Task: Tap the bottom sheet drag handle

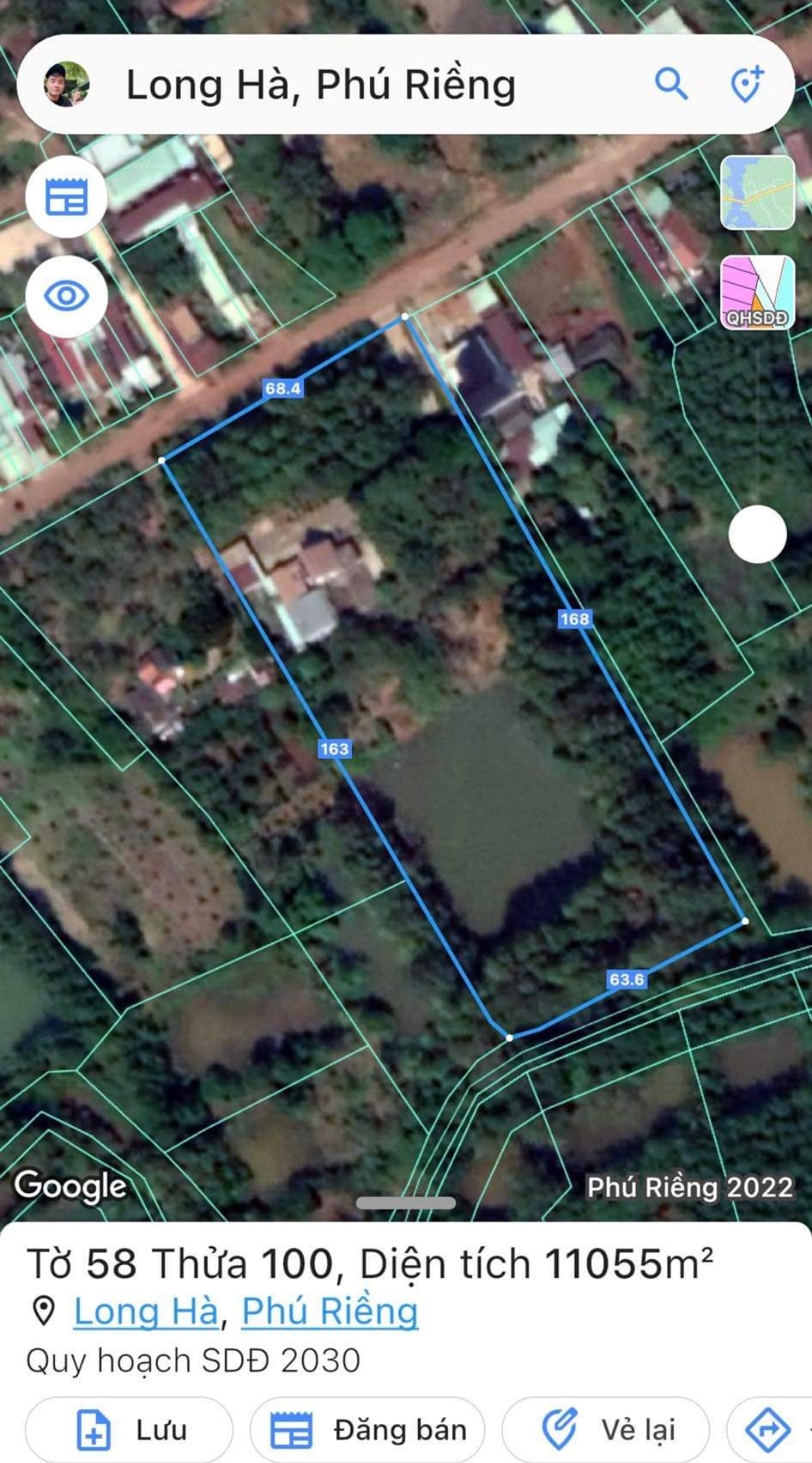Action: click(405, 1203)
